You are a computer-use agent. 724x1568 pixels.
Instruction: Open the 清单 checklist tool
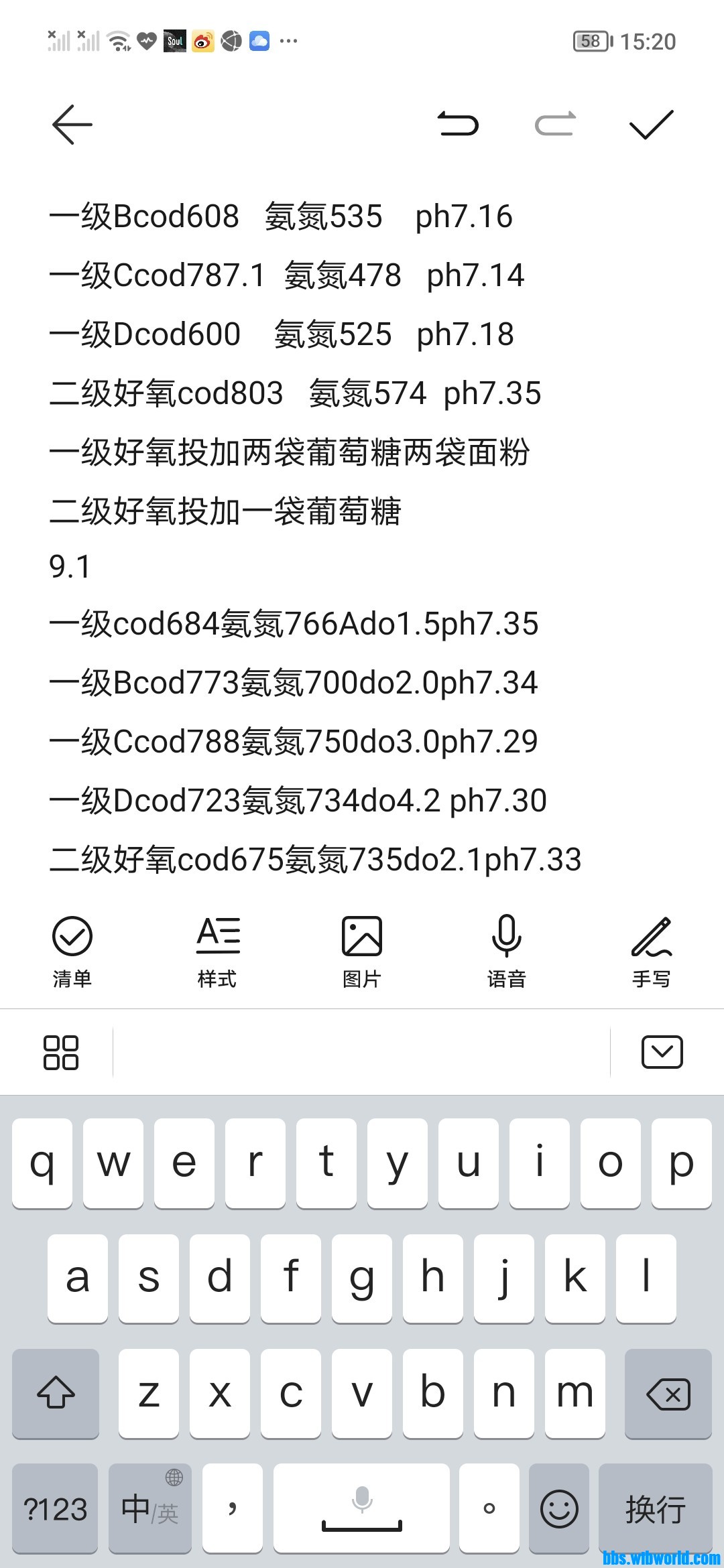[72, 948]
